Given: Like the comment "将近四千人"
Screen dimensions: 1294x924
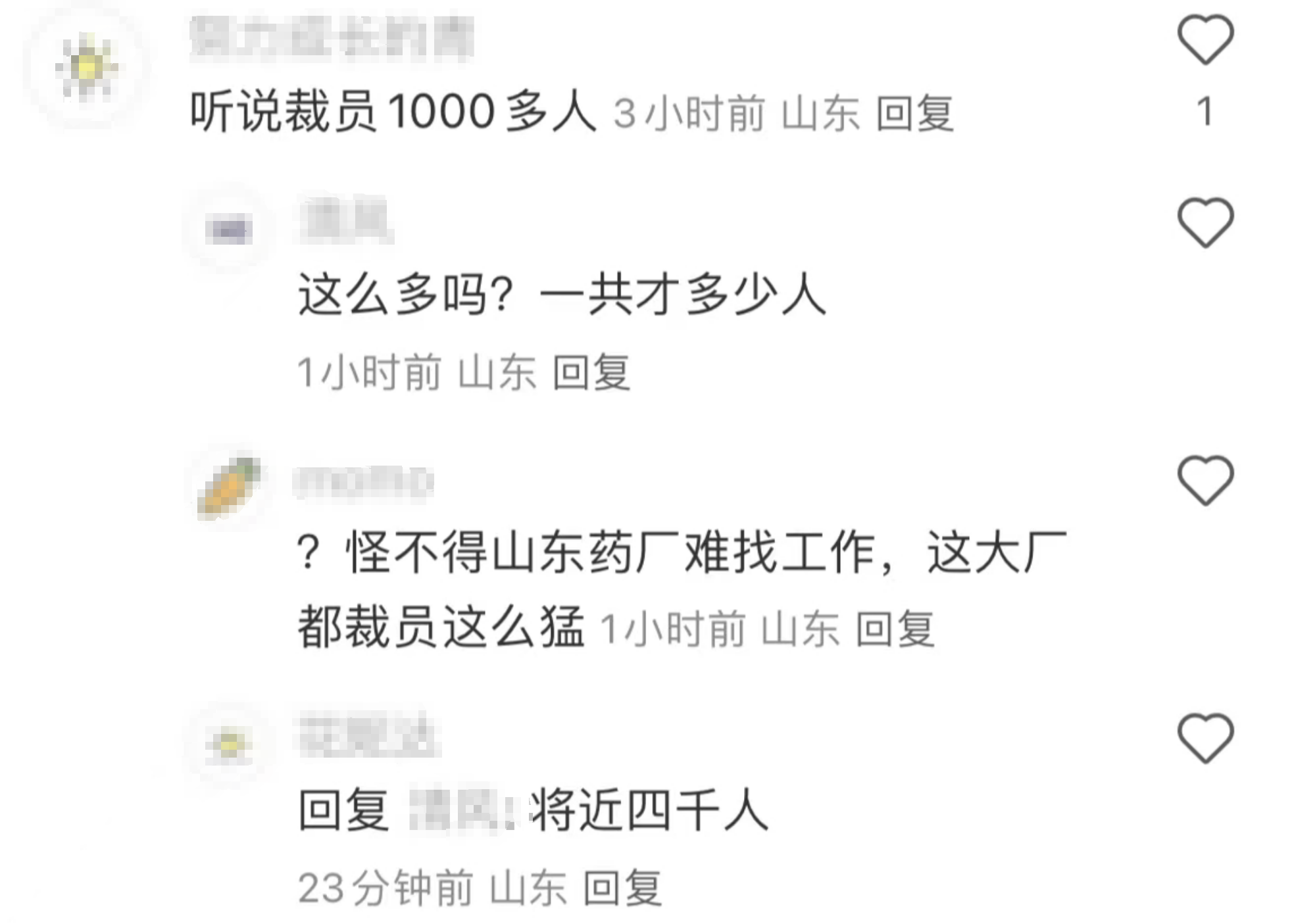Looking at the screenshot, I should click(1205, 739).
